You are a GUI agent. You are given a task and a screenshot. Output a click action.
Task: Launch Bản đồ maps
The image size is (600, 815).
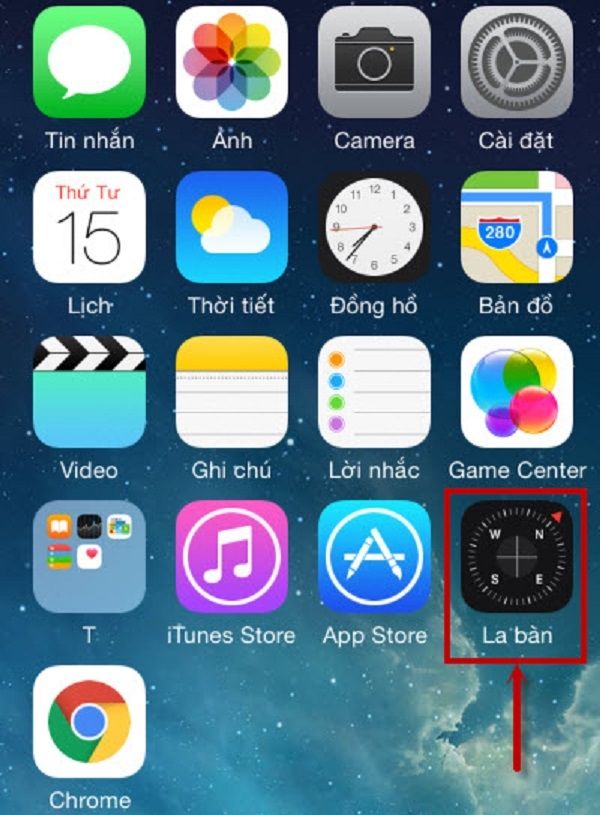[x=516, y=227]
